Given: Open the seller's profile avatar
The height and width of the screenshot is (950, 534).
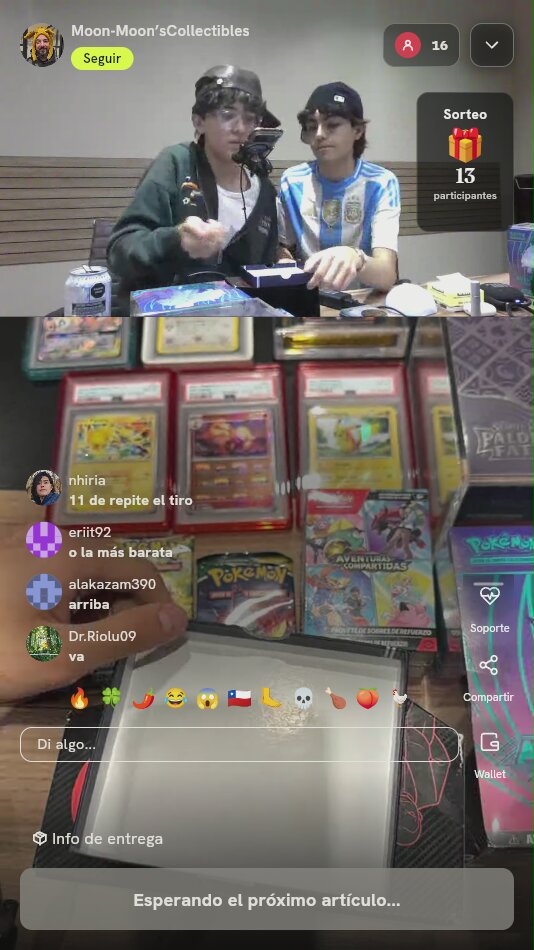Looking at the screenshot, I should (42, 45).
